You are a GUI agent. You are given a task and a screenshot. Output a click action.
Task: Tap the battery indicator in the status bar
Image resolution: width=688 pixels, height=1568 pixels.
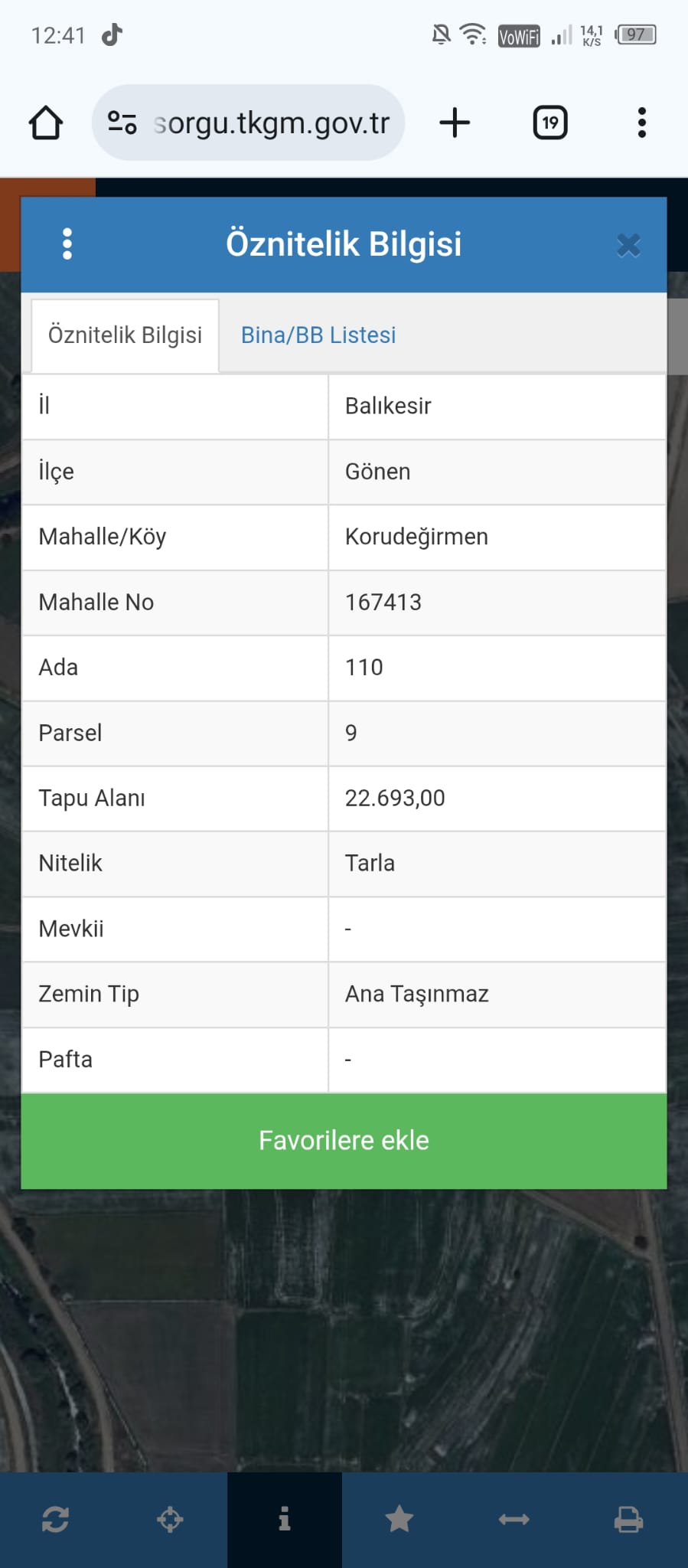635,34
